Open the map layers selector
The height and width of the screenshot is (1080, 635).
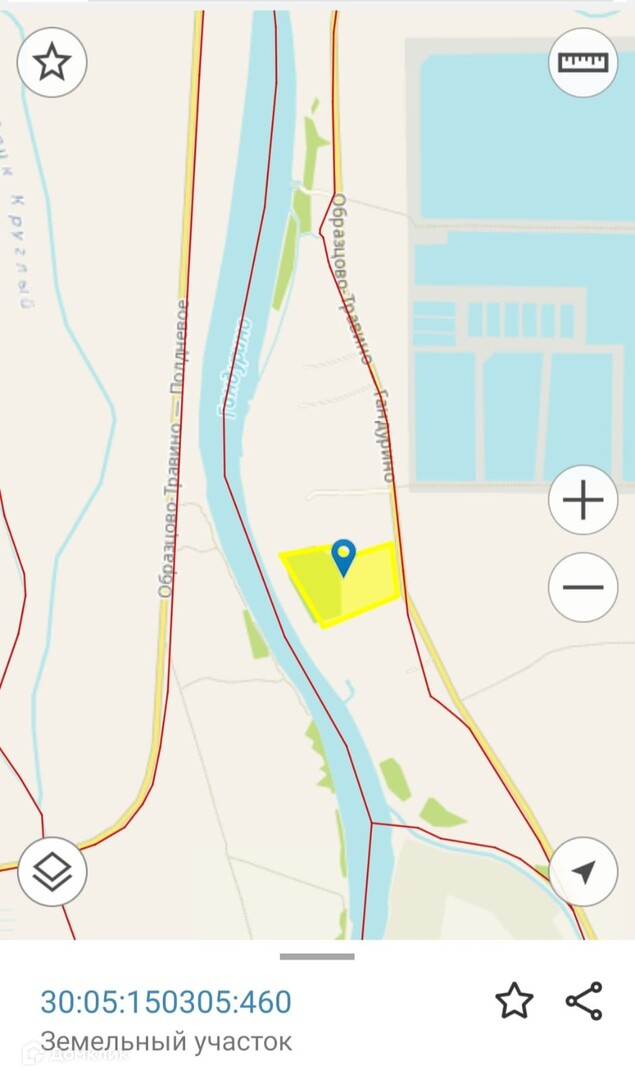[x=52, y=871]
